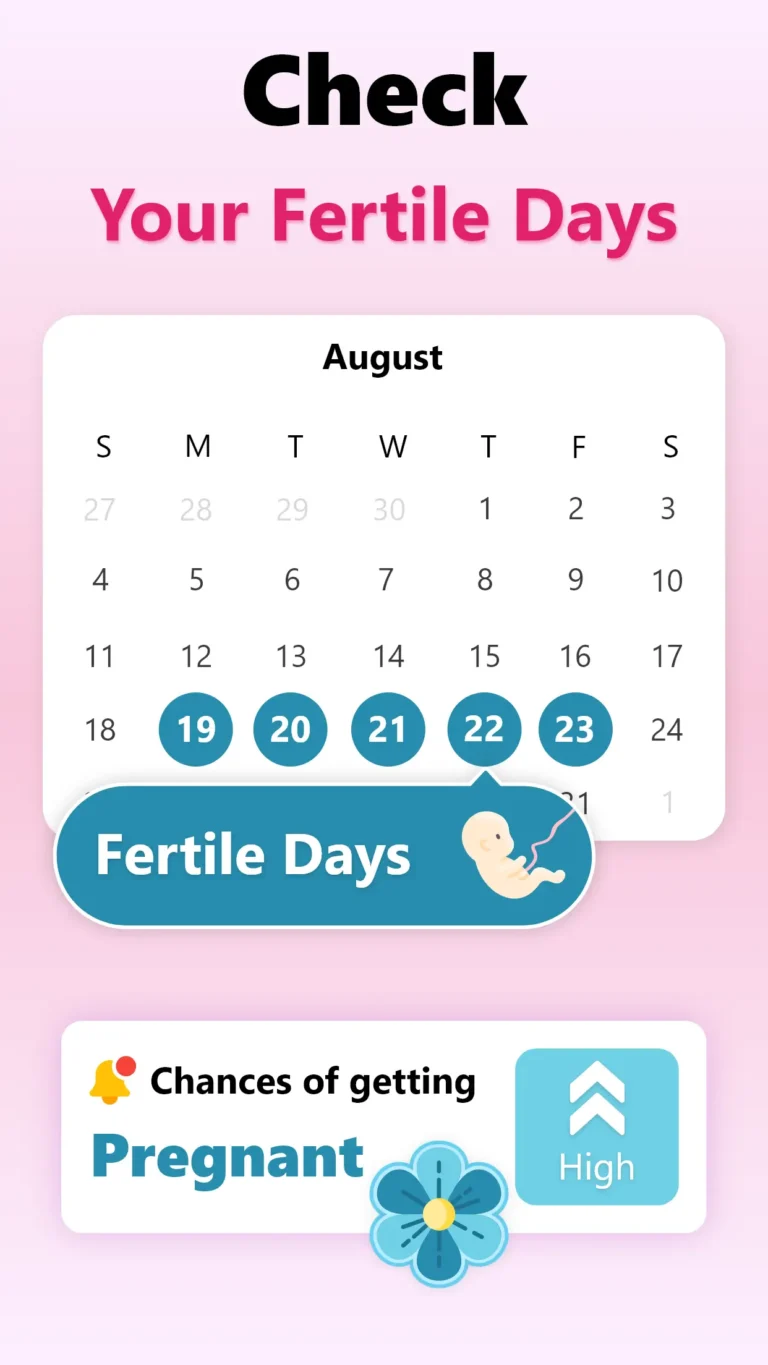768x1365 pixels.
Task: Toggle the High pregnancy chance badge
Action: 596,1125
